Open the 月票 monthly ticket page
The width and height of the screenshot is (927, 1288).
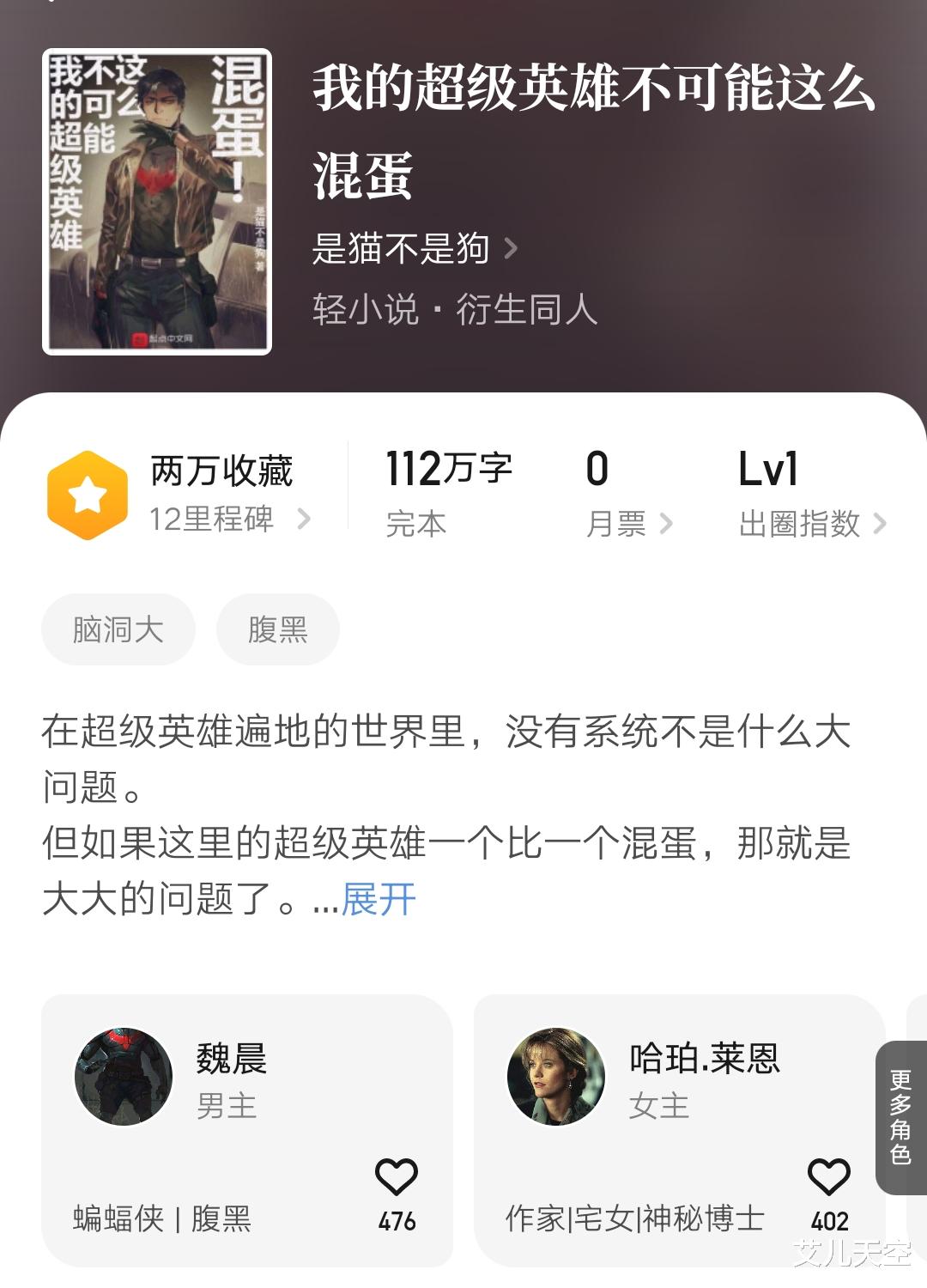(x=628, y=523)
